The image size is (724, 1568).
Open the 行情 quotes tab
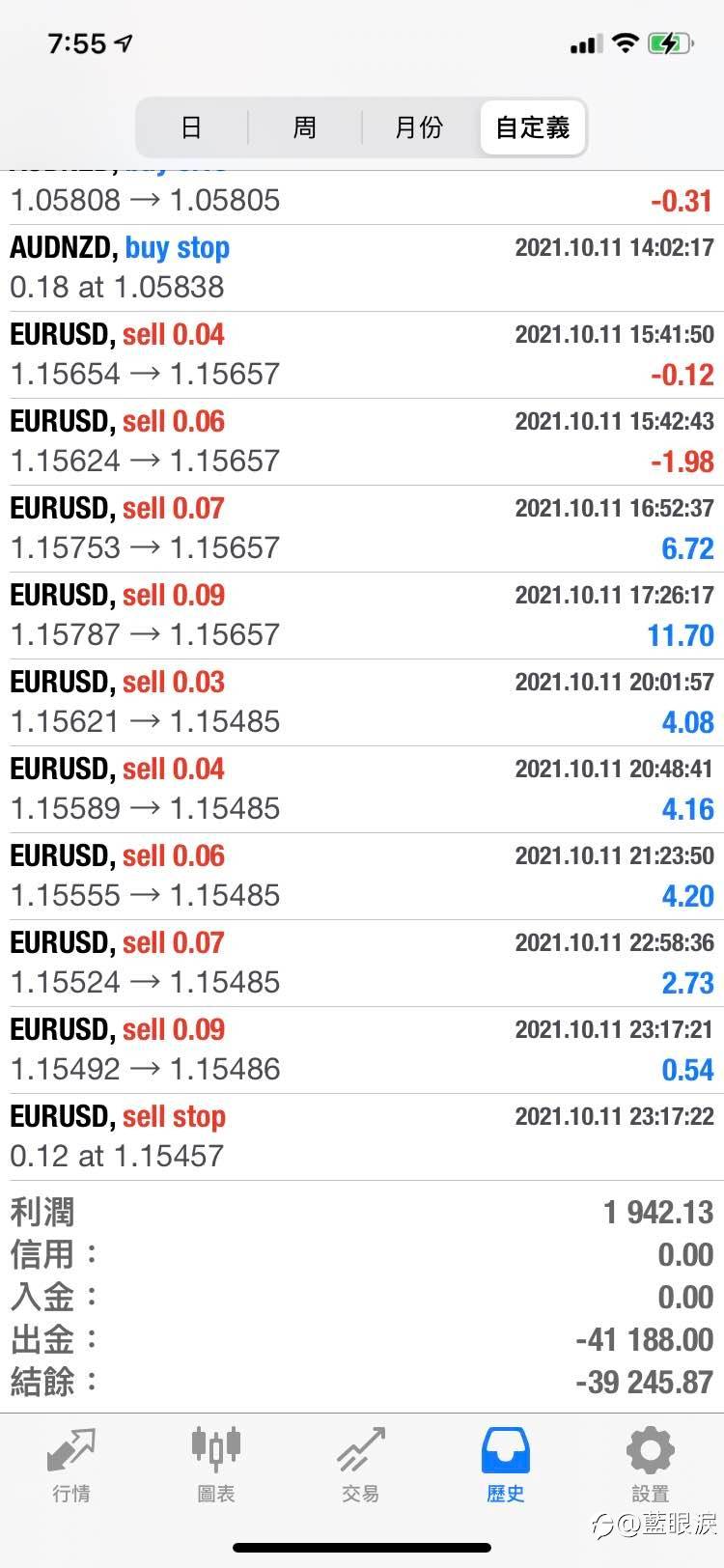click(71, 1464)
